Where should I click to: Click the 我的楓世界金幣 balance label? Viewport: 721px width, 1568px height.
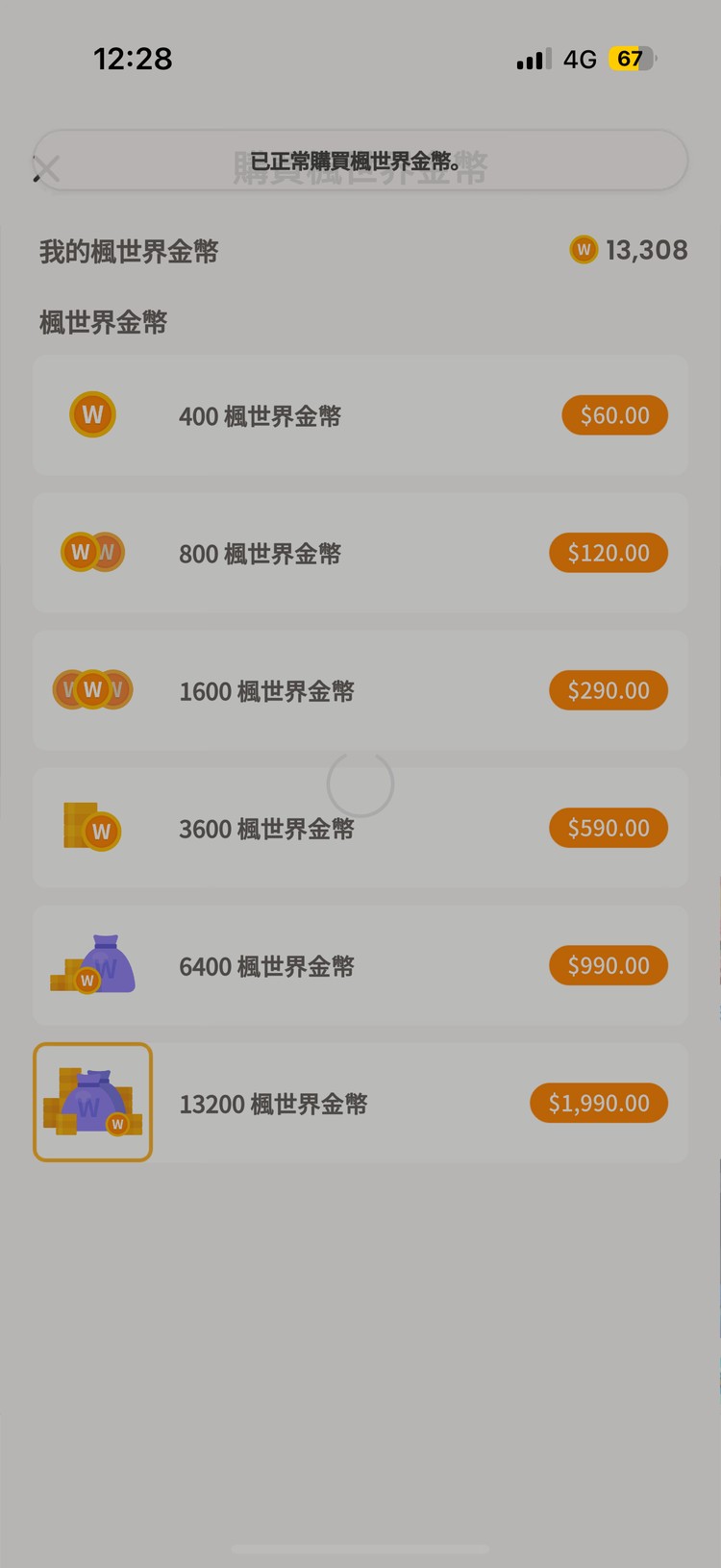[x=131, y=251]
